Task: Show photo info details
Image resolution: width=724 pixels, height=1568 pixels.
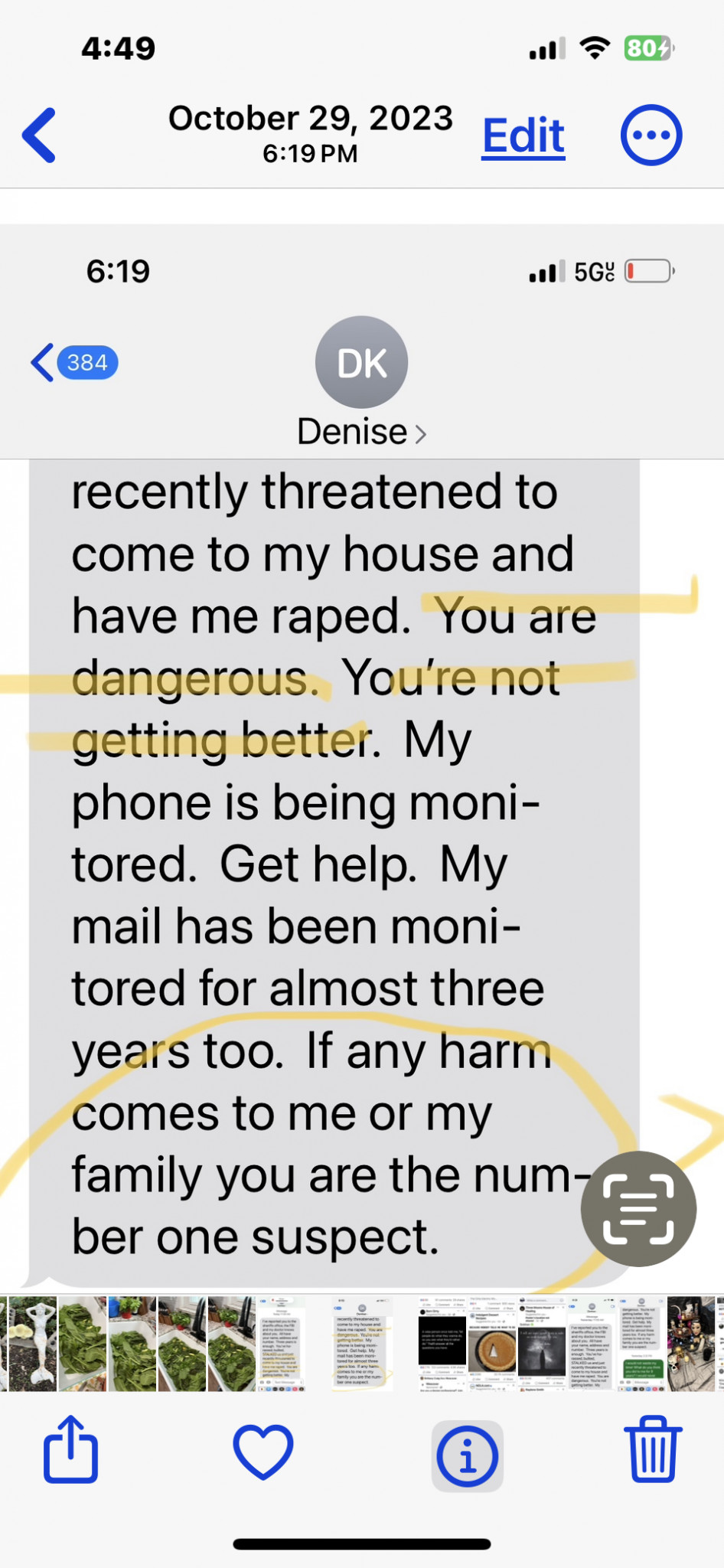Action: click(467, 1455)
